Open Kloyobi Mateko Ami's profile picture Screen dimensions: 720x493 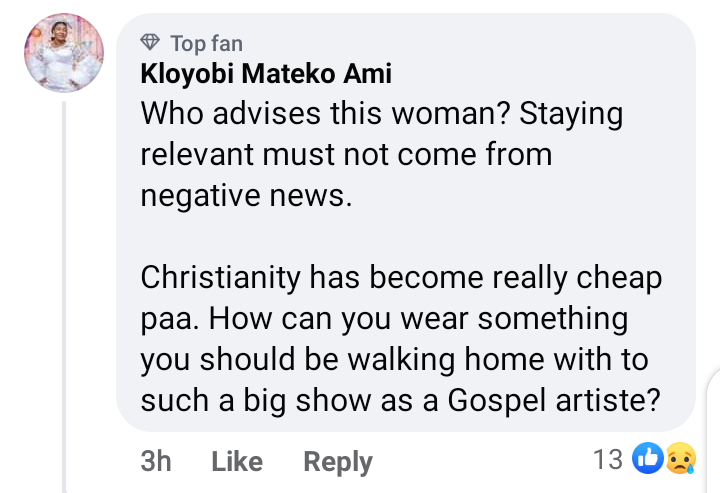[x=63, y=51]
